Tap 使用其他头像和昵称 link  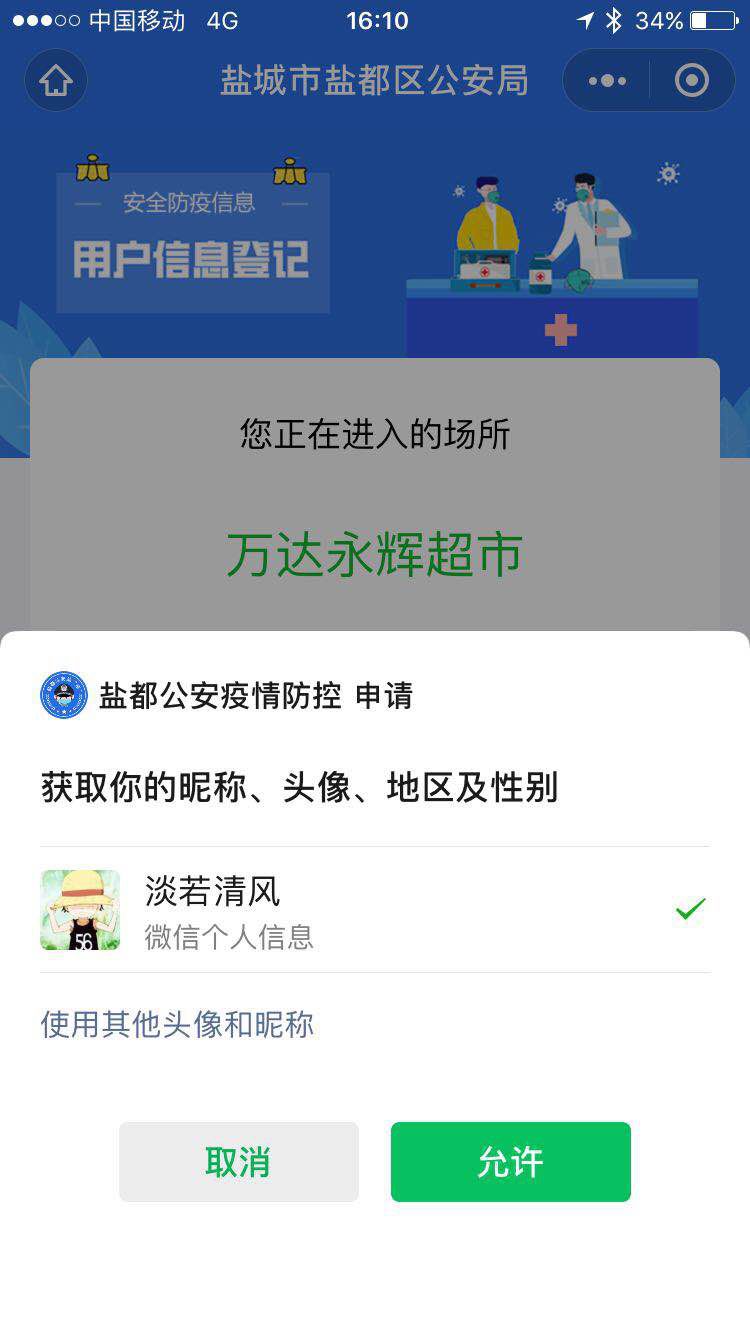(x=178, y=1024)
